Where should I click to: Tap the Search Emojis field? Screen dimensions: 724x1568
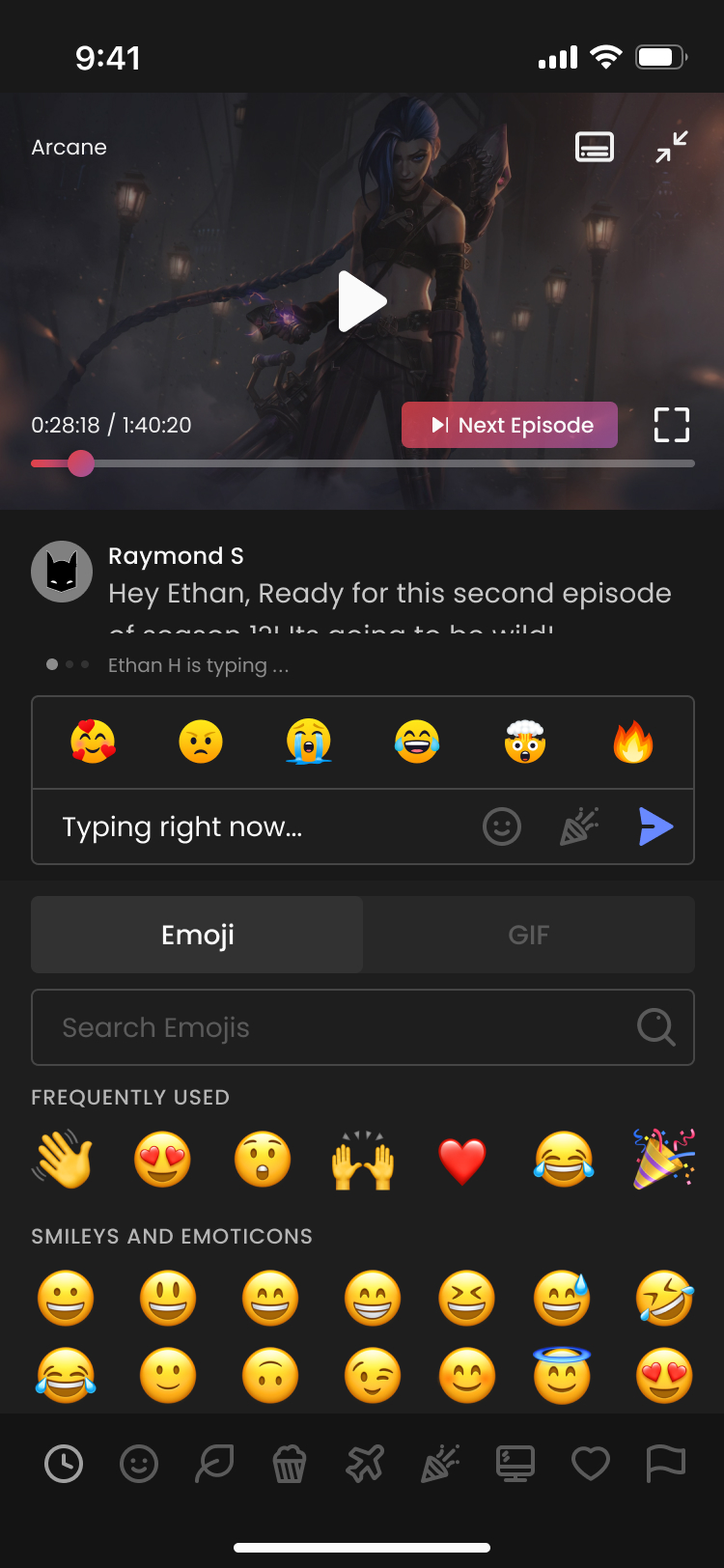point(363,1027)
